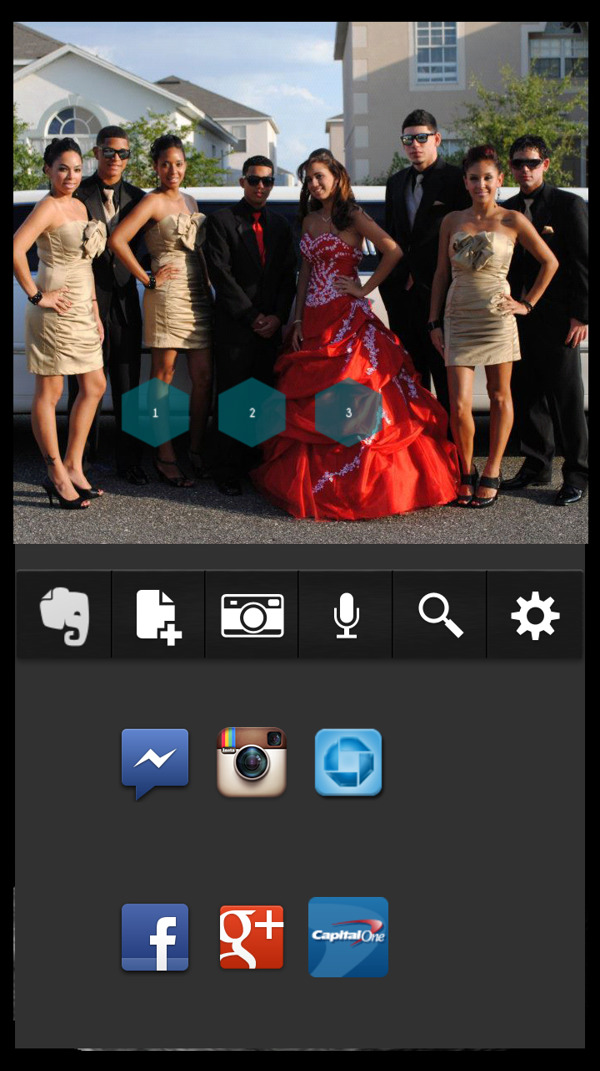The image size is (600, 1071).
Task: Search notes with the magnifier
Action: pyautogui.click(x=440, y=615)
